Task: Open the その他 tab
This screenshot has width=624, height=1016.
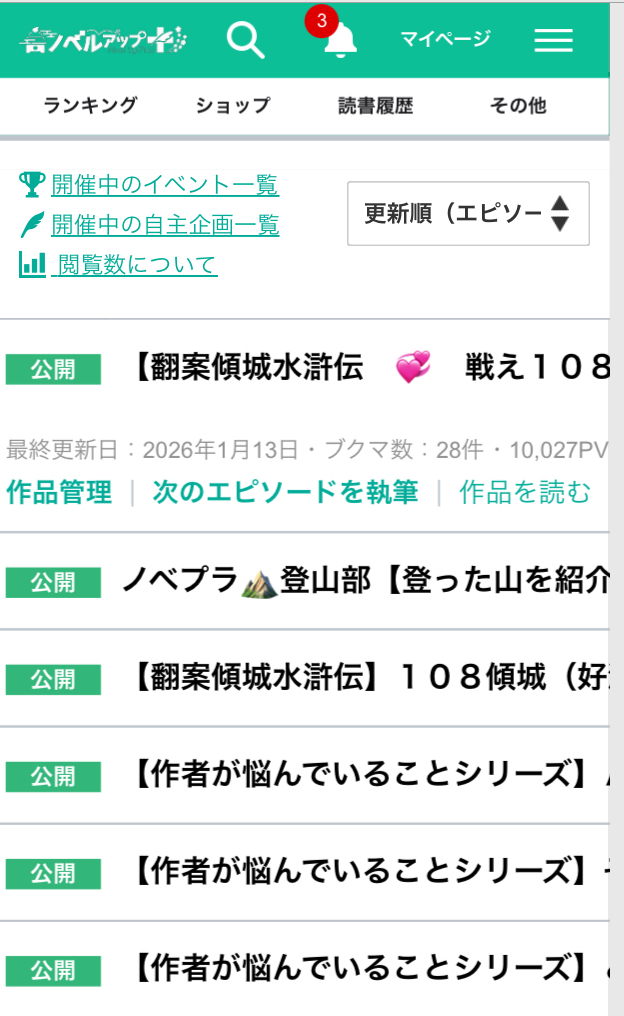Action: [x=517, y=105]
